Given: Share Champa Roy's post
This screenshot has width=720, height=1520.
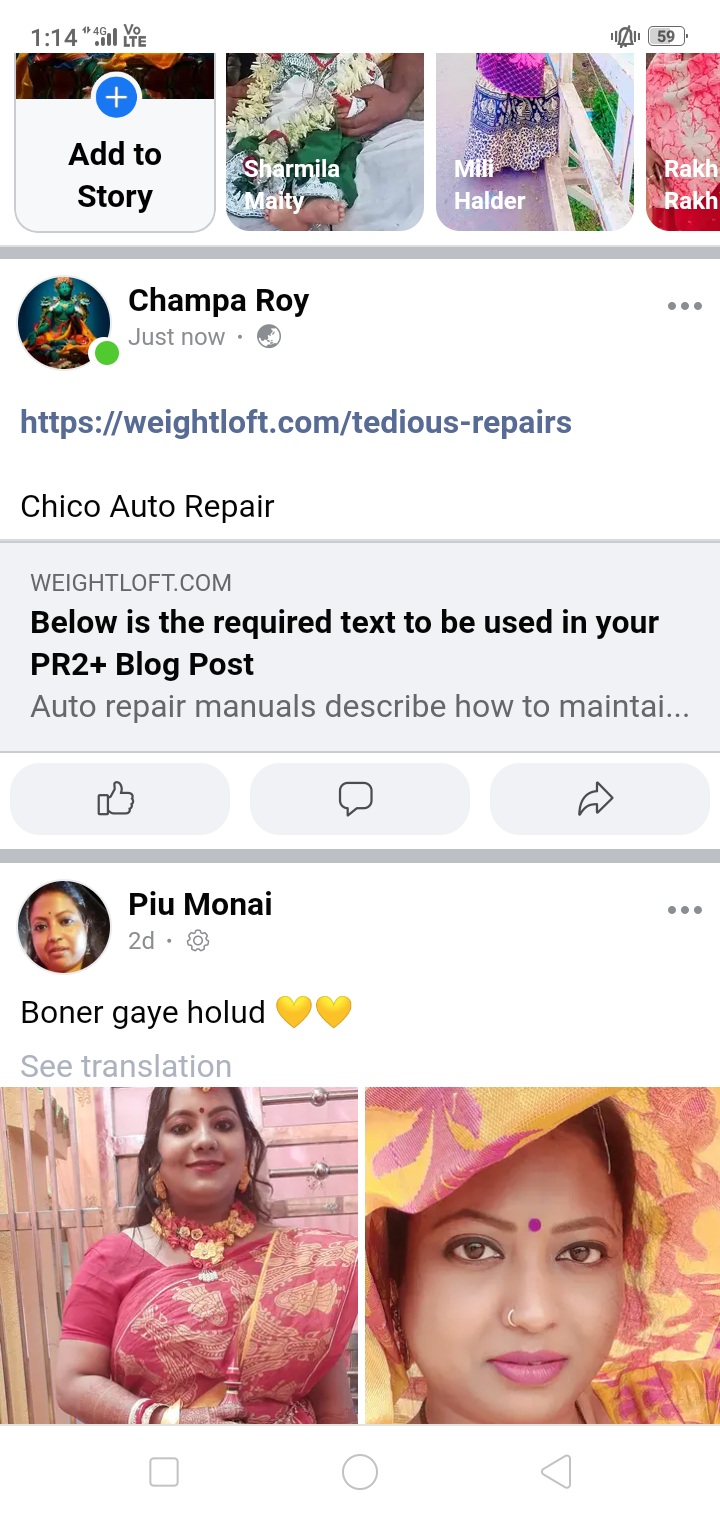Looking at the screenshot, I should click(x=597, y=799).
